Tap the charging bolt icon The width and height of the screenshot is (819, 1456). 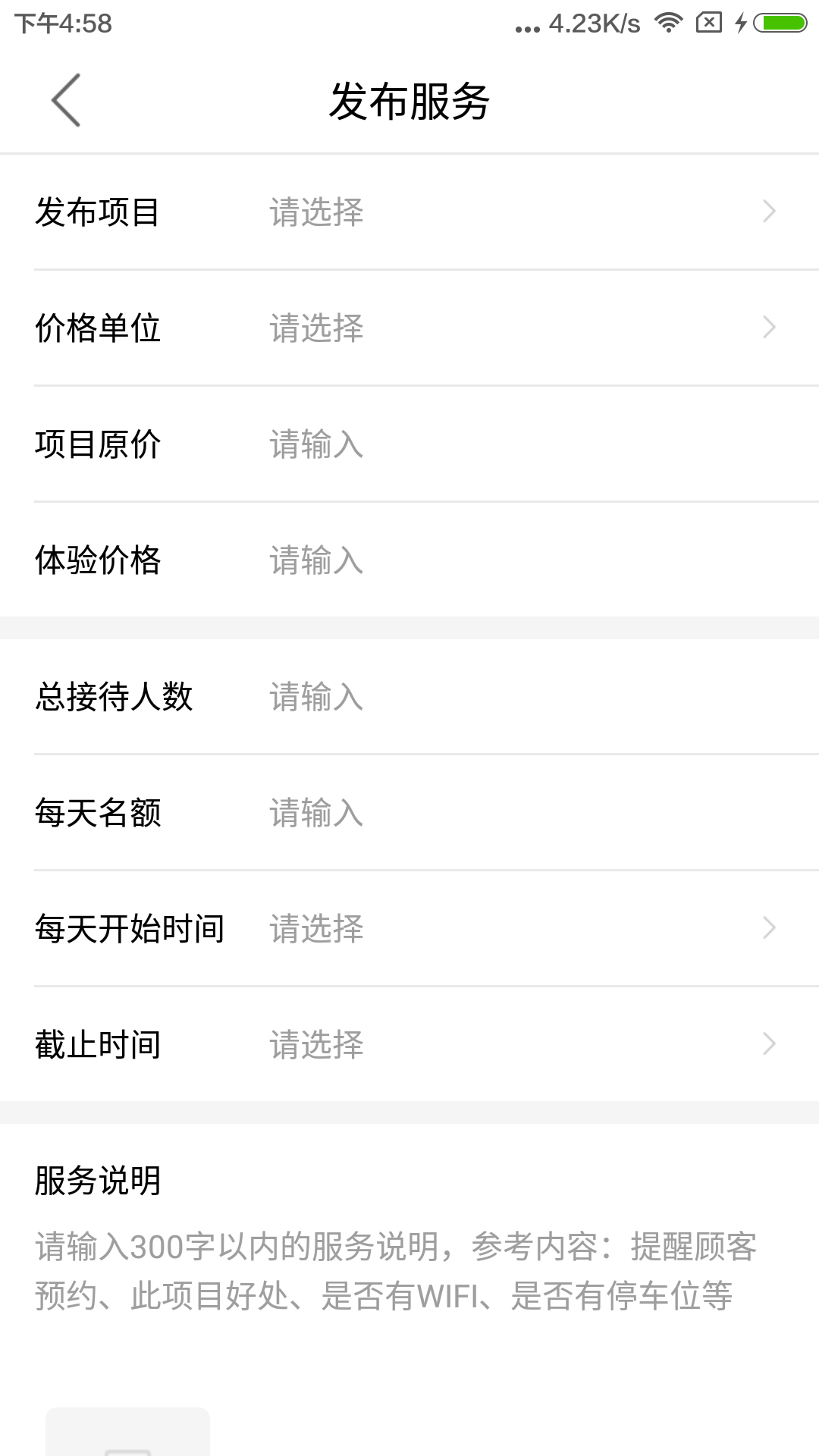(x=741, y=24)
